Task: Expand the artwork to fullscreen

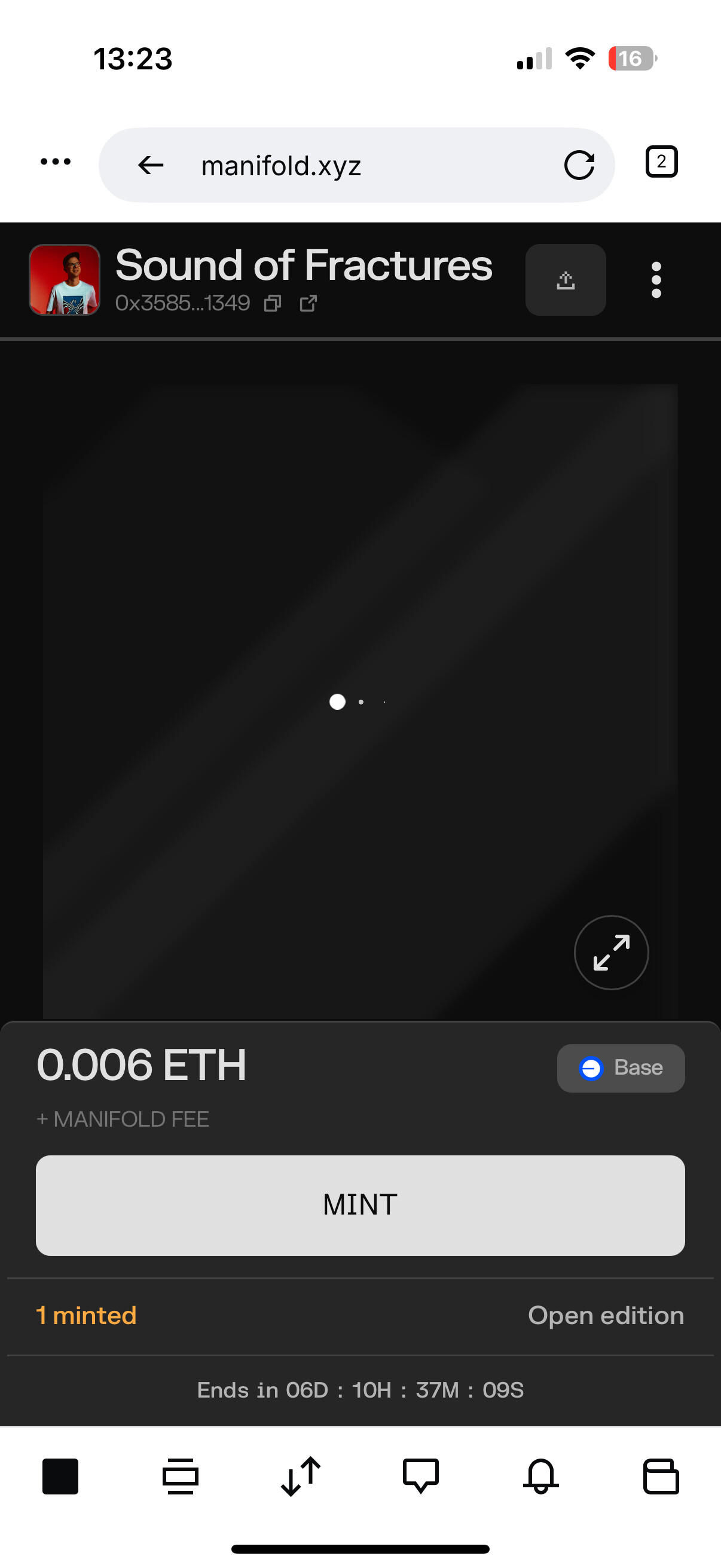Action: 611,953
